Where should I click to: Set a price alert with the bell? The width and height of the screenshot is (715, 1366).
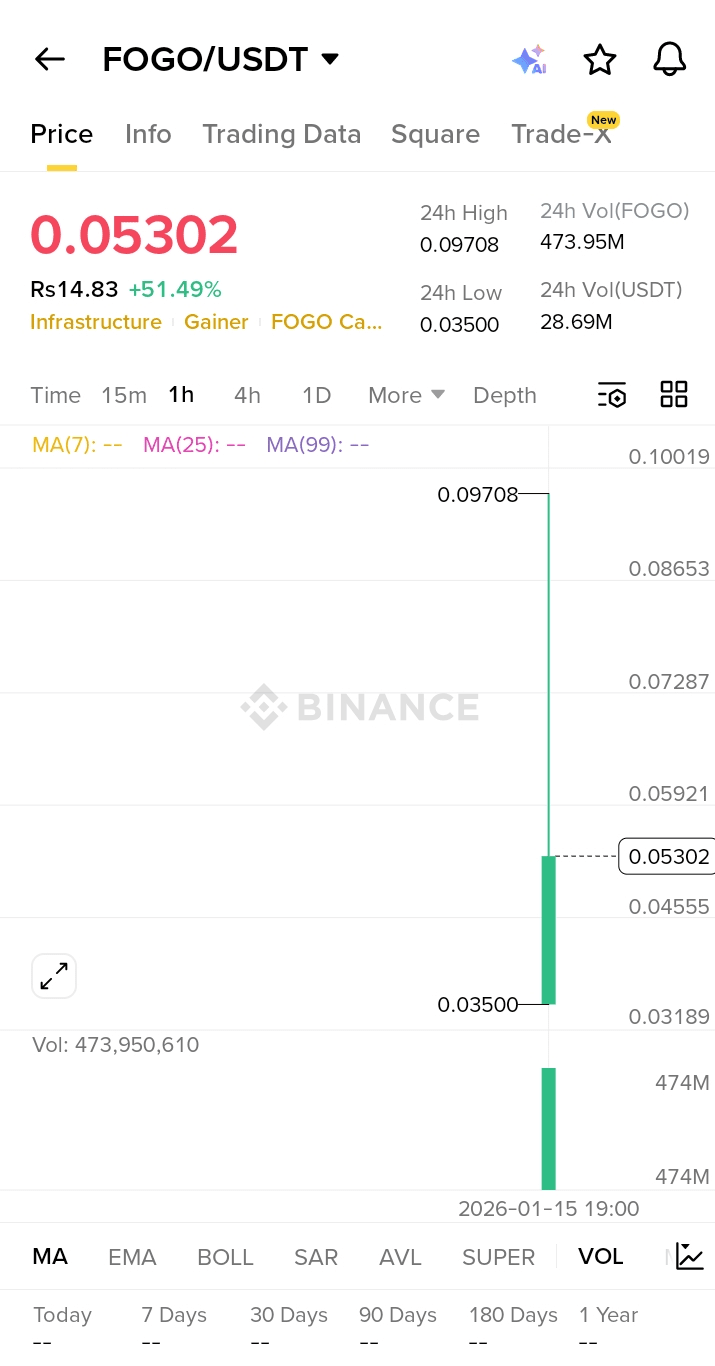tap(669, 60)
